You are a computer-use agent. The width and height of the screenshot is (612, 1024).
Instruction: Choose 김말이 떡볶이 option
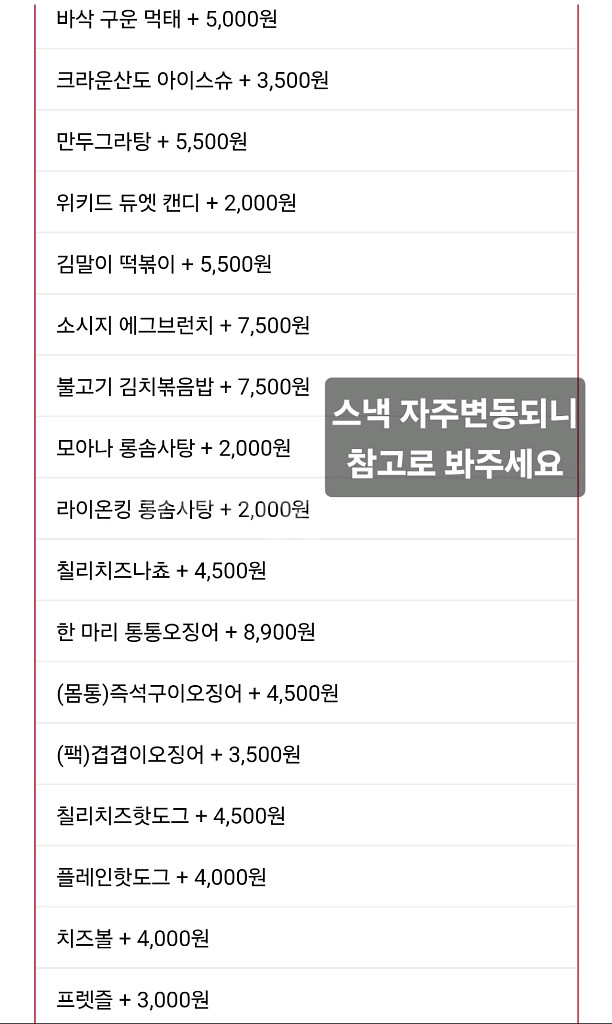165,264
